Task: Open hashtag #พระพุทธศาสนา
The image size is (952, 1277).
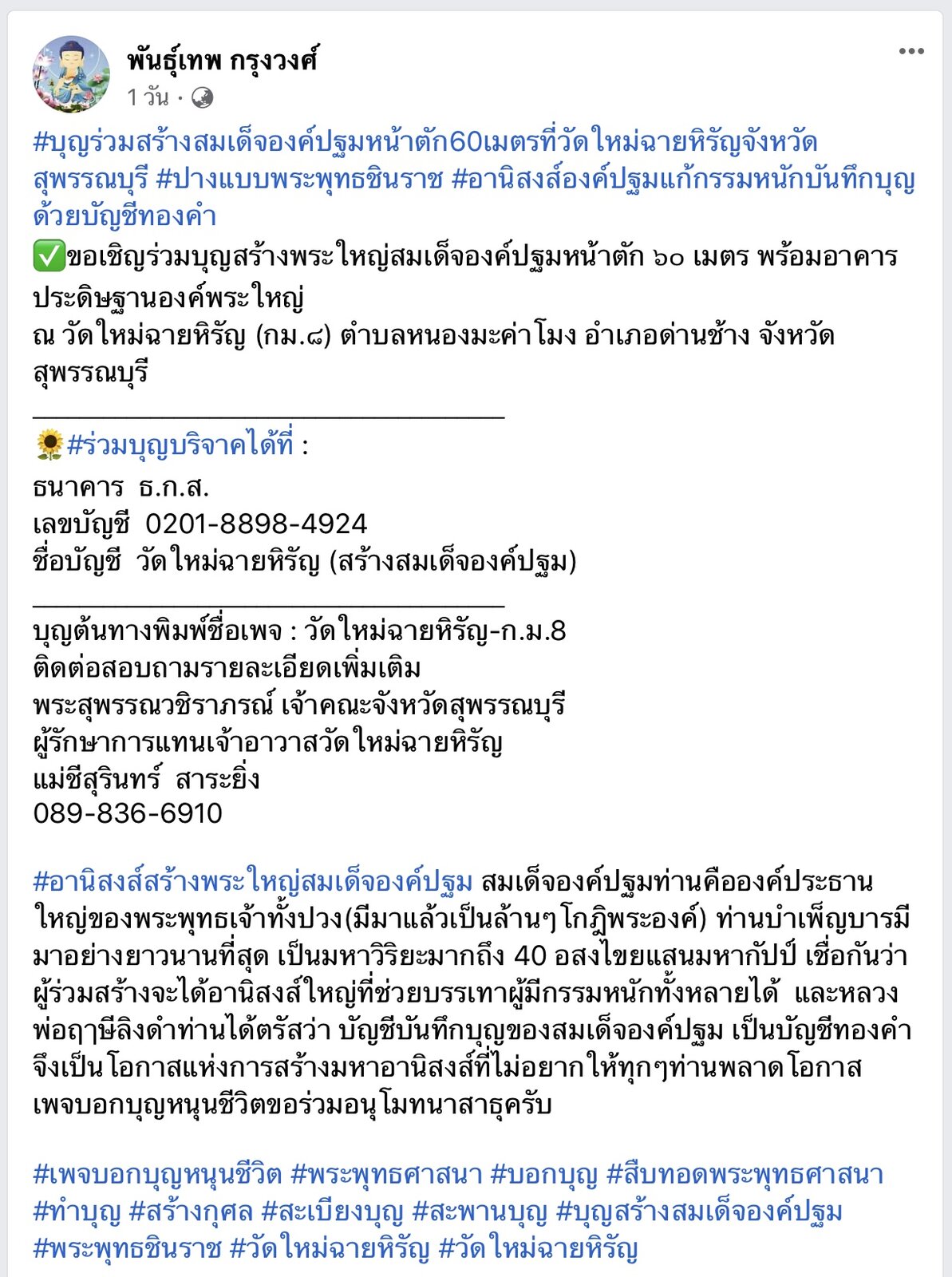Action: click(x=386, y=1174)
